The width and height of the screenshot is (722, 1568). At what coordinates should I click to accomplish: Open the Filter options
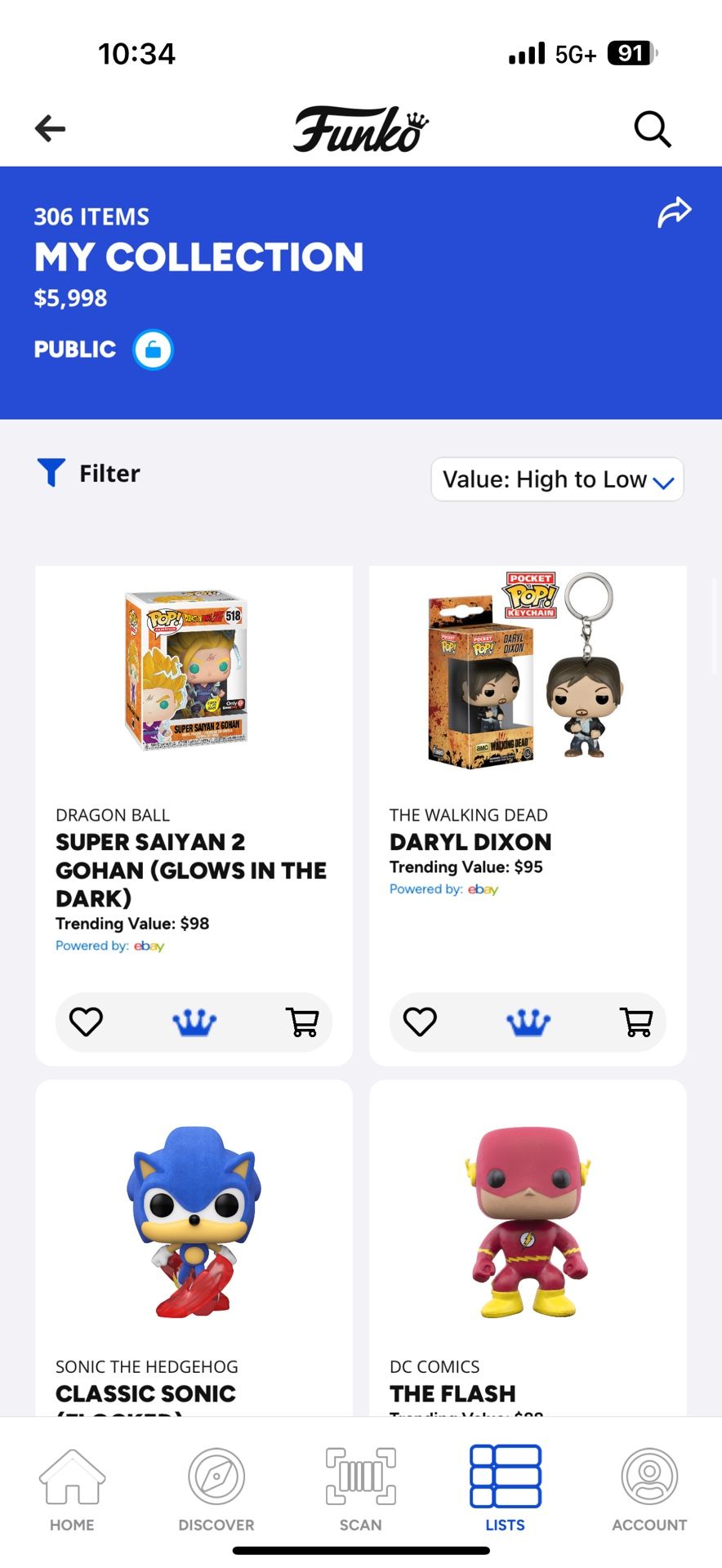(x=89, y=474)
